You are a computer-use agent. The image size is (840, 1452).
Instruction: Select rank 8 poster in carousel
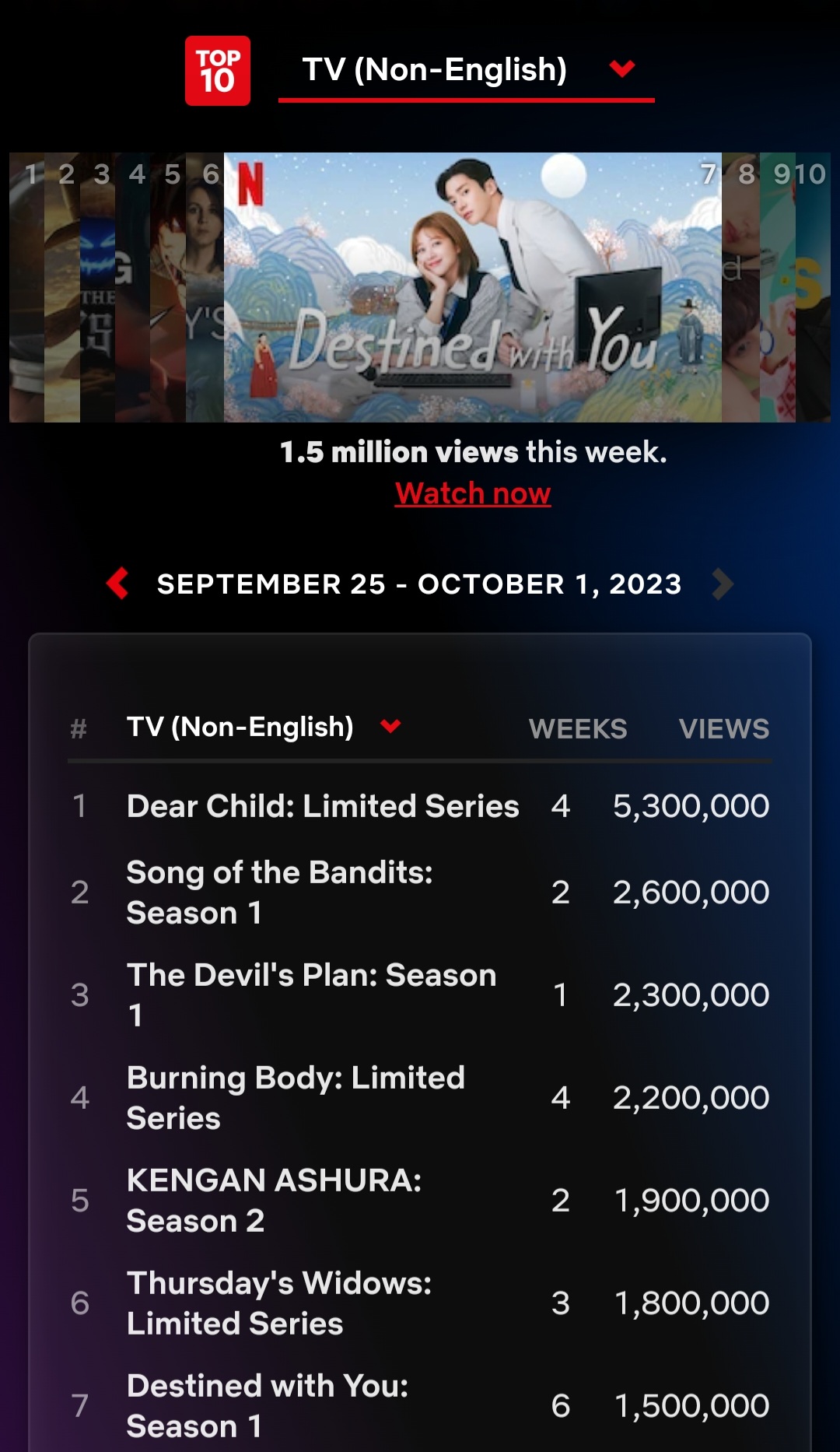point(740,287)
